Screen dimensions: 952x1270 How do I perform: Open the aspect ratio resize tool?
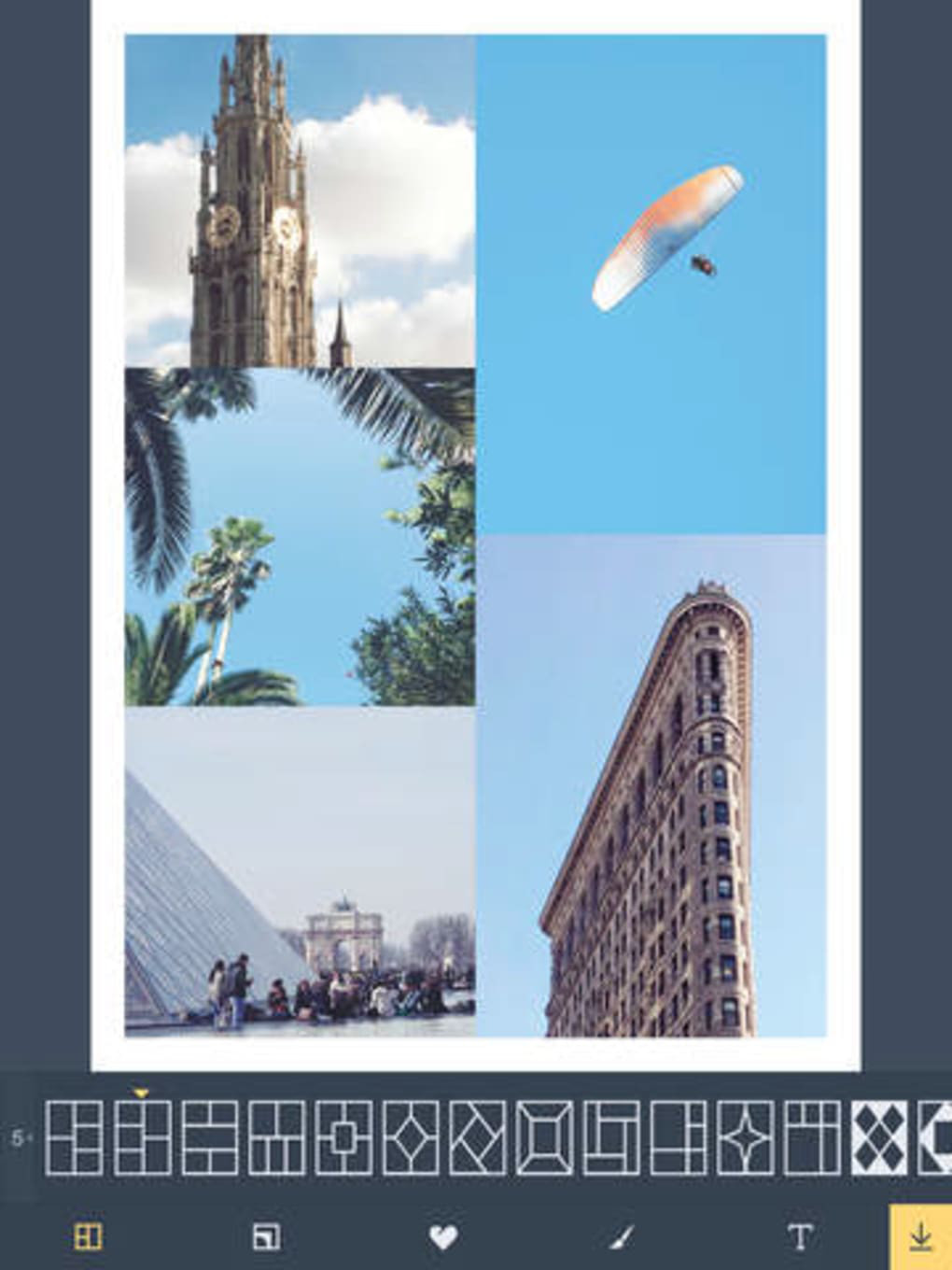tap(266, 1237)
